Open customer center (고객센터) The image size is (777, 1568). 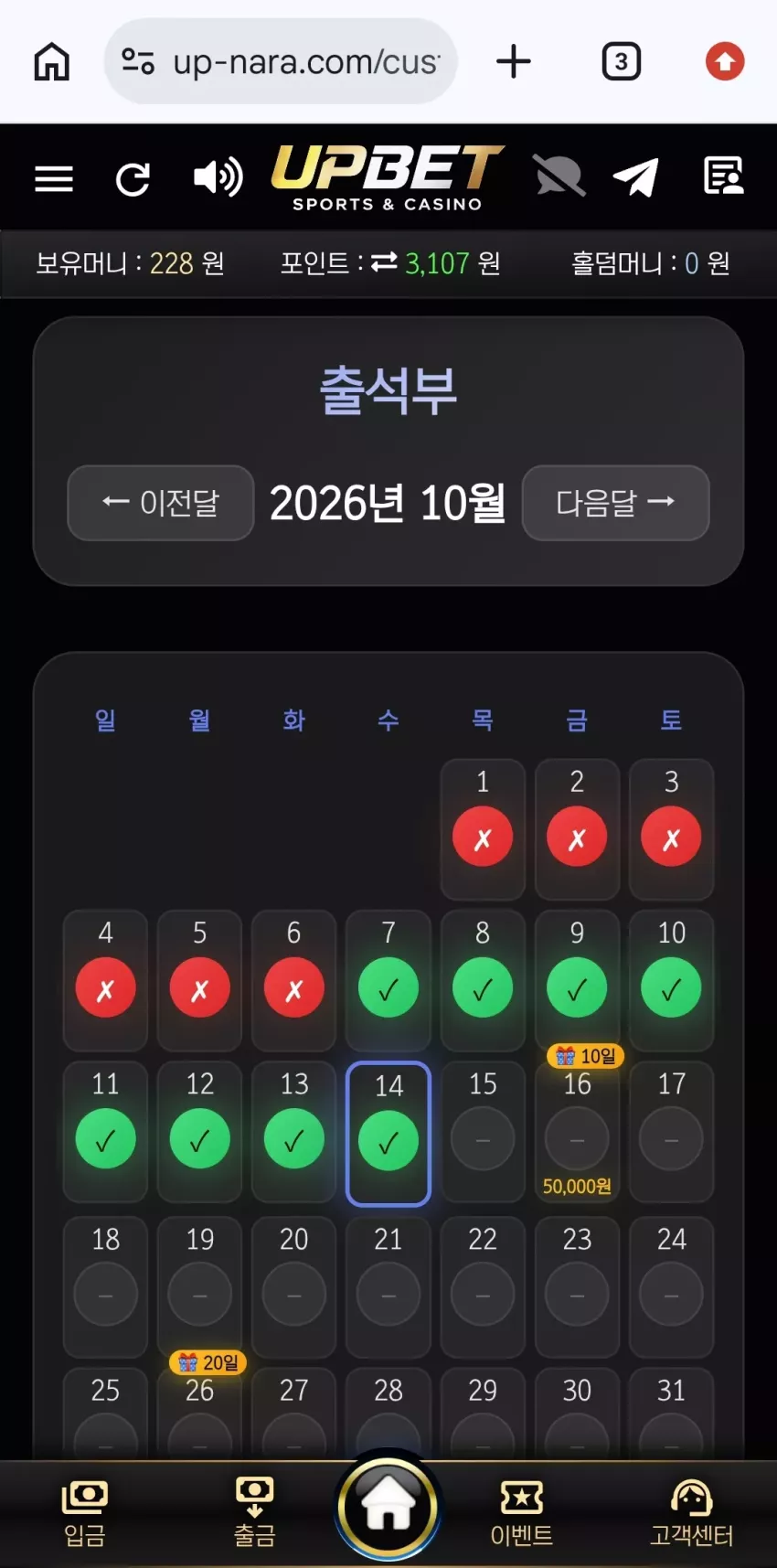pyautogui.click(x=691, y=1513)
